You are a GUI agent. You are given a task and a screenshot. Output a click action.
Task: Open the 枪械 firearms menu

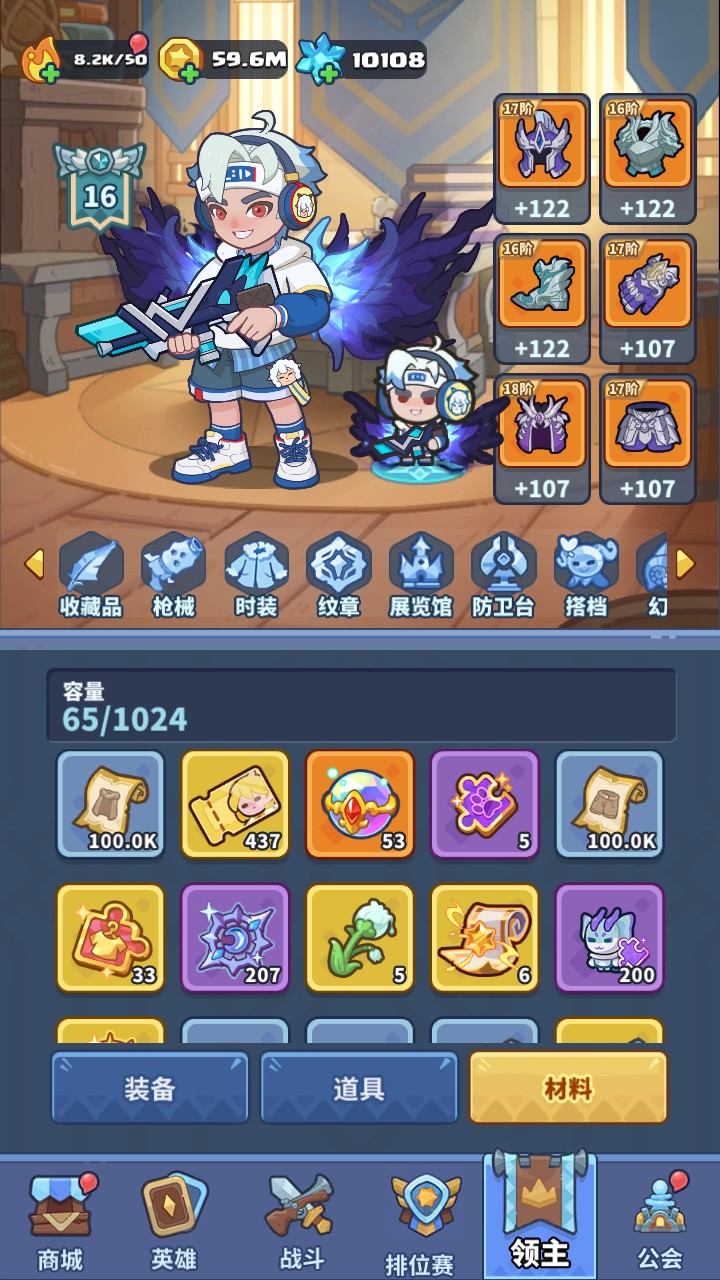pos(173,576)
